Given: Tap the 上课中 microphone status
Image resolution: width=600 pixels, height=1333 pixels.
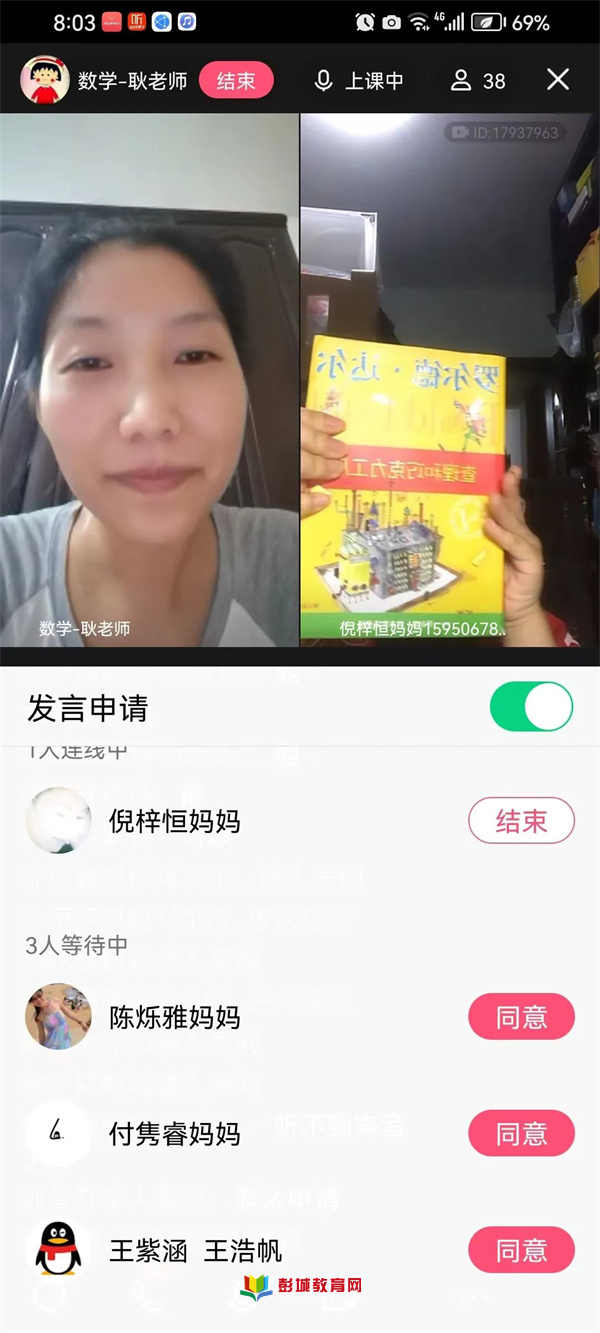Looking at the screenshot, I should pos(359,81).
